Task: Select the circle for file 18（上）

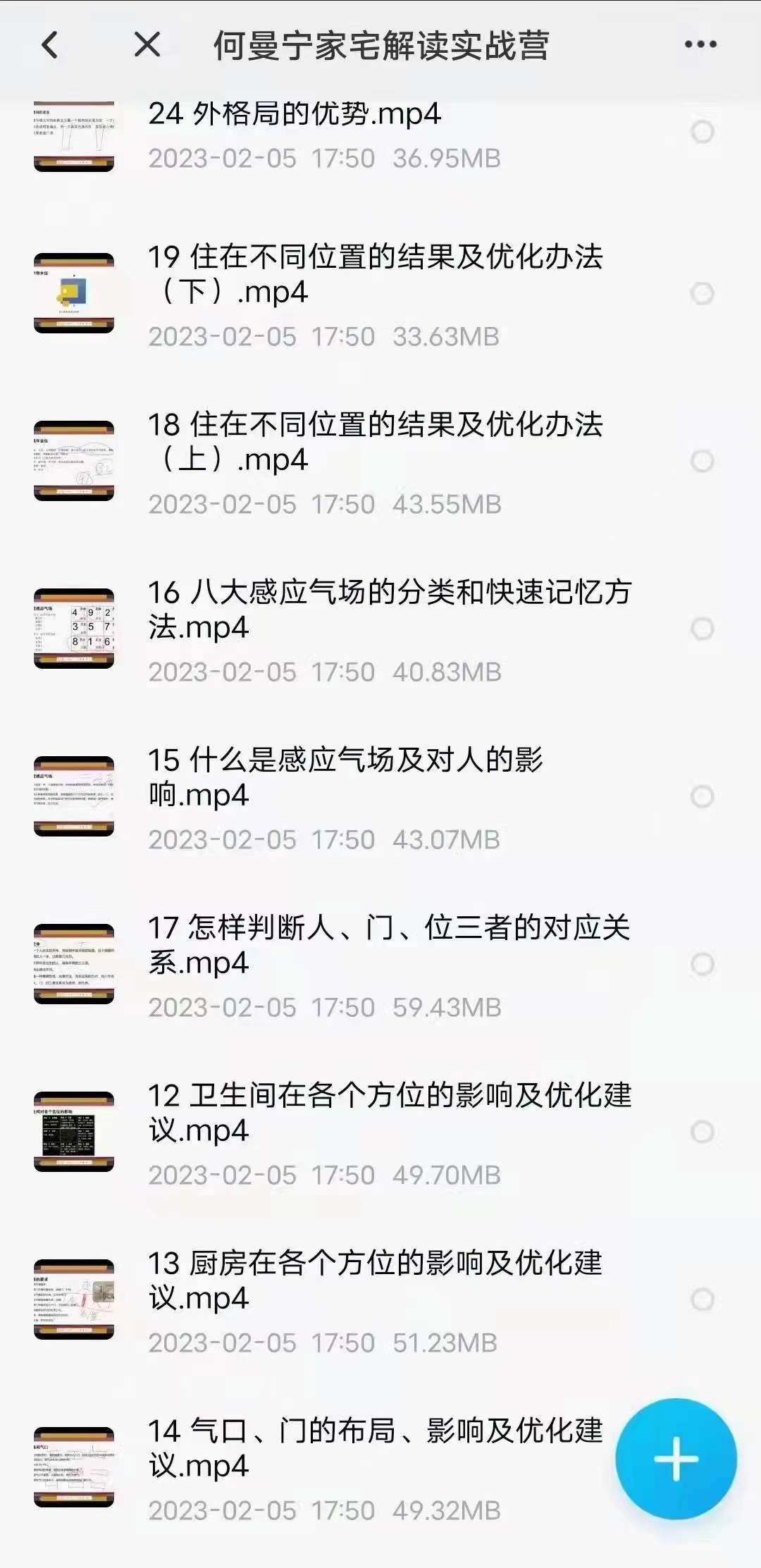Action: [702, 461]
